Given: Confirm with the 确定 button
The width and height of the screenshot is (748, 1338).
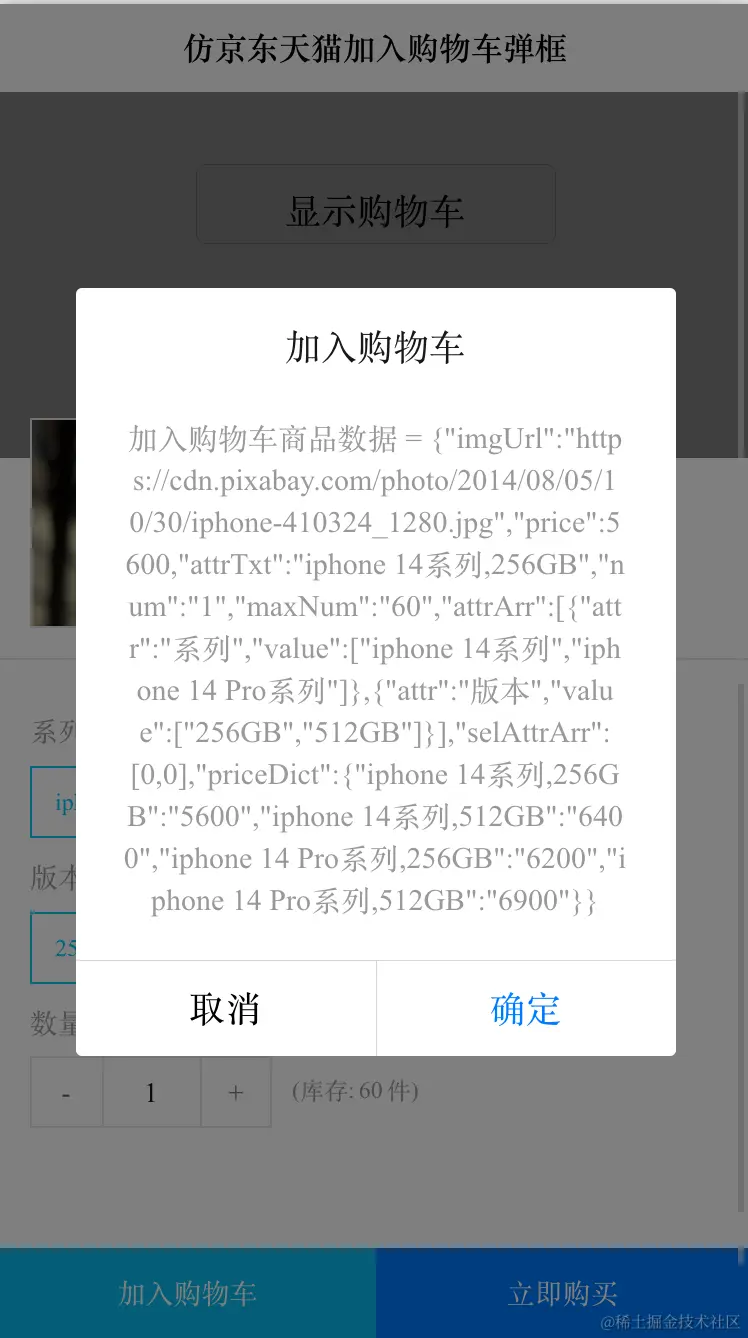Looking at the screenshot, I should tap(526, 1008).
